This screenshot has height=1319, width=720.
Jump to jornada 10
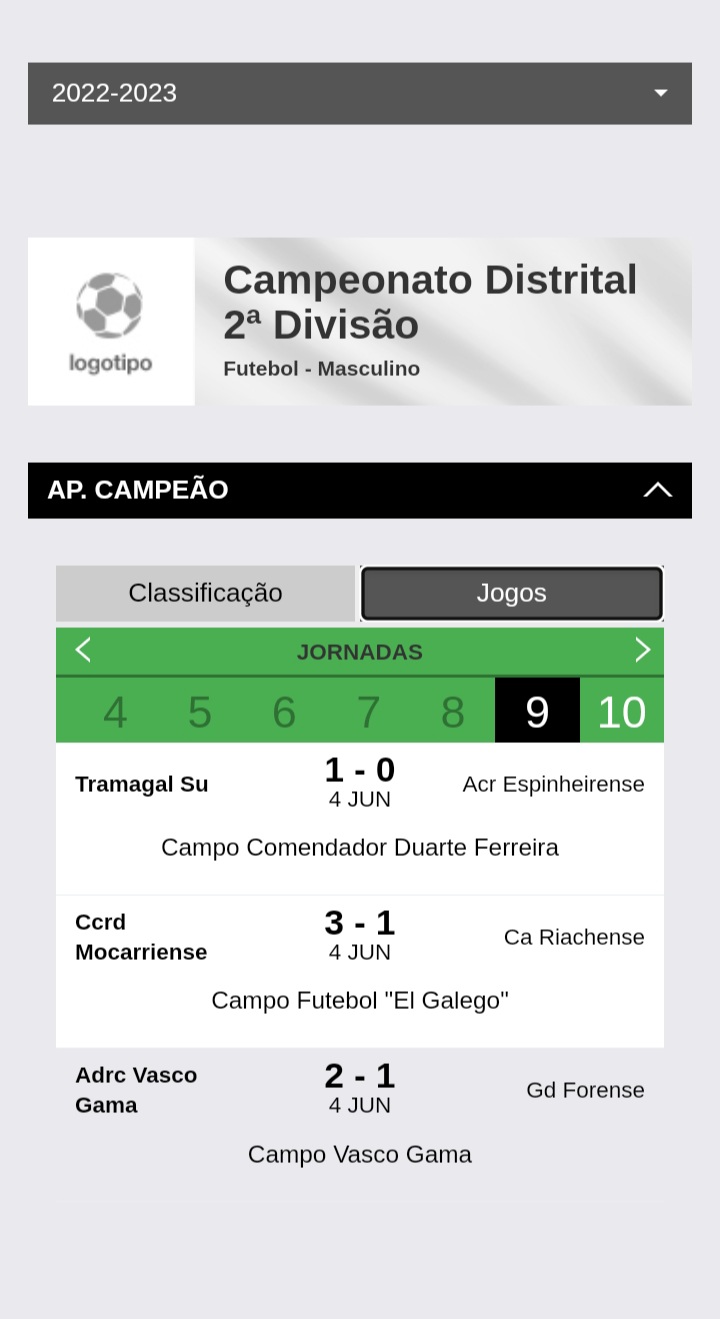(621, 711)
